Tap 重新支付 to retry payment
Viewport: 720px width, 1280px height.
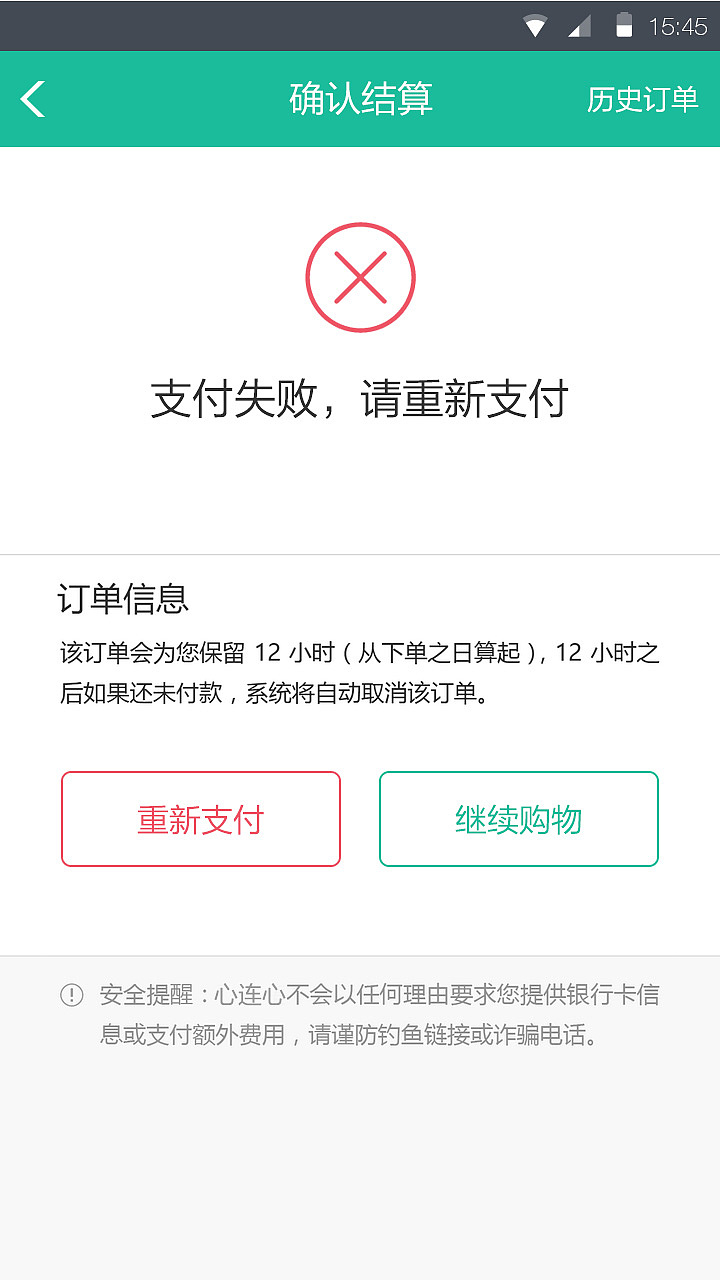tap(201, 819)
